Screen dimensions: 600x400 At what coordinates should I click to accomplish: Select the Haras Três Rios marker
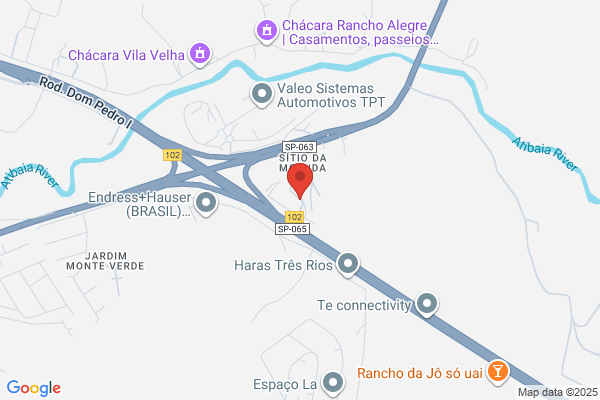pyautogui.click(x=348, y=264)
